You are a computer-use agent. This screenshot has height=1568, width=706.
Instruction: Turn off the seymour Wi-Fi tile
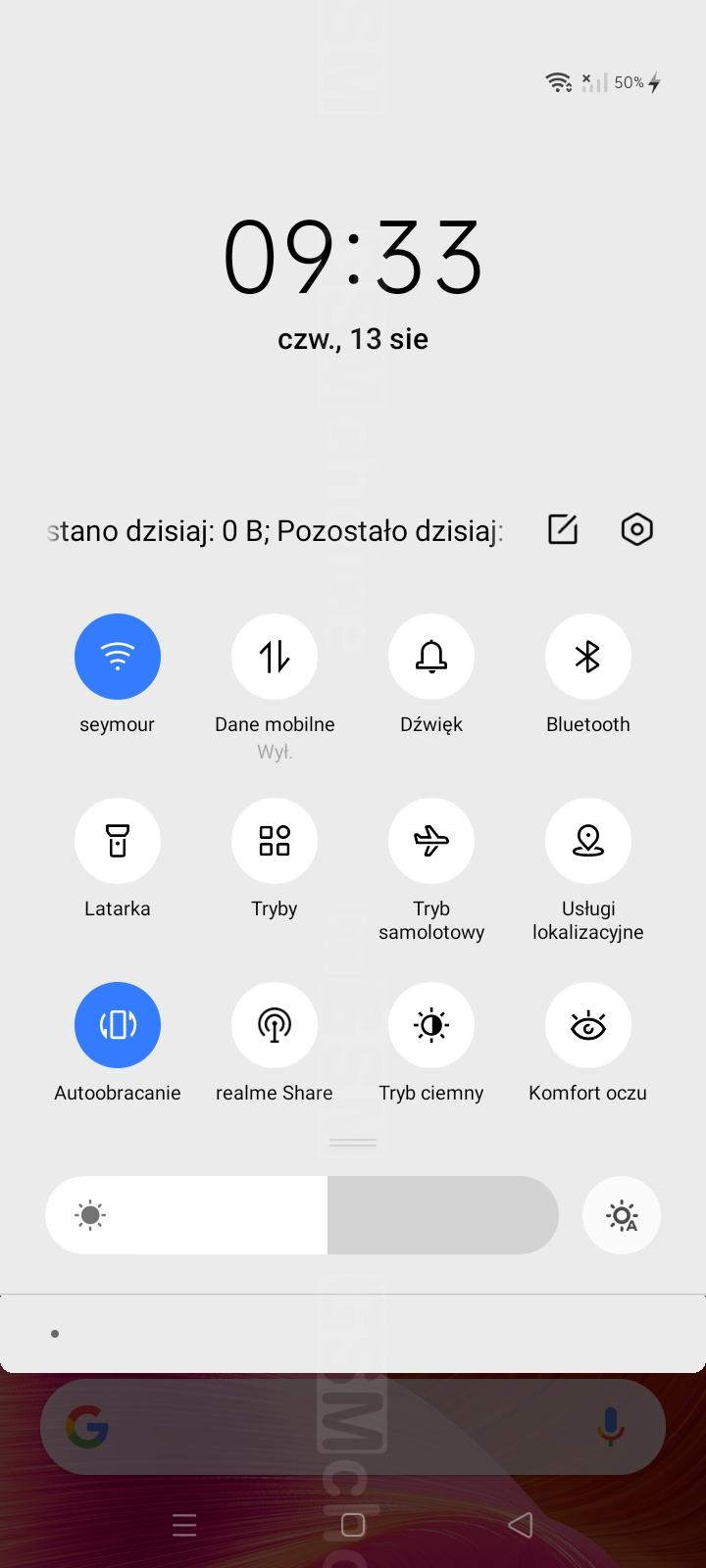pyautogui.click(x=118, y=657)
